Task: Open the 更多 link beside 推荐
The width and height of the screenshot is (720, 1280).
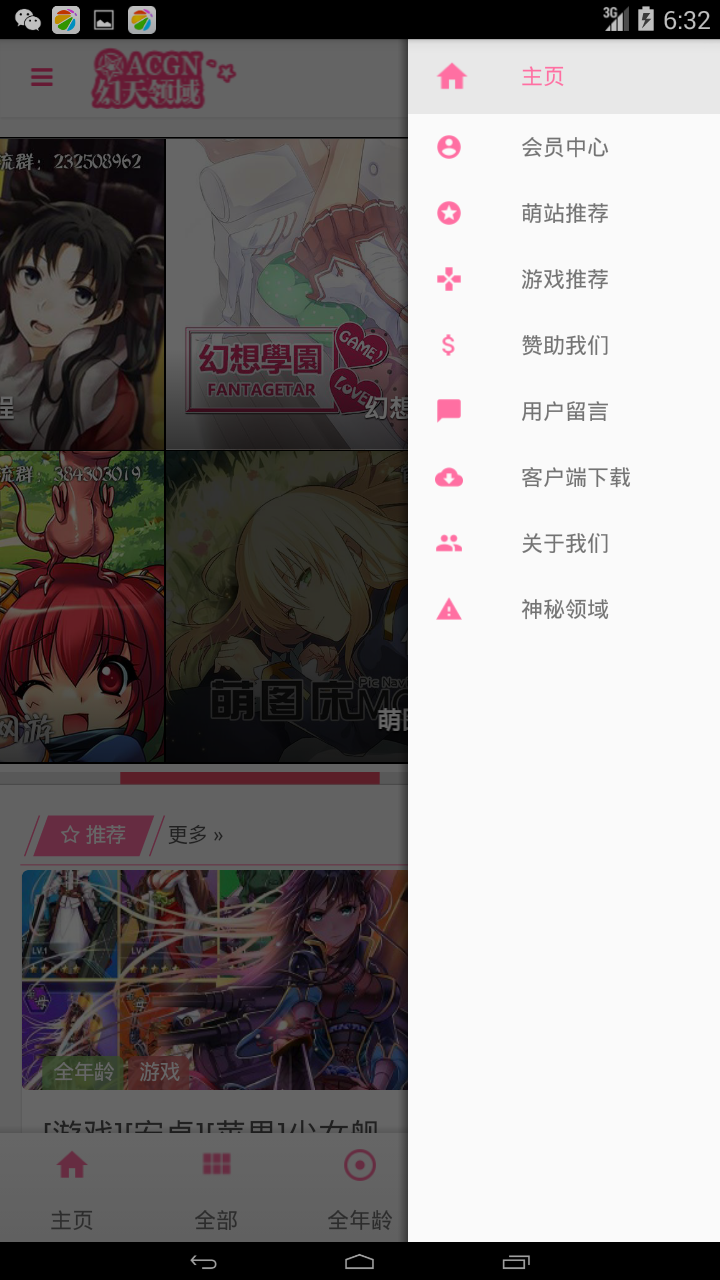Action: pos(195,835)
